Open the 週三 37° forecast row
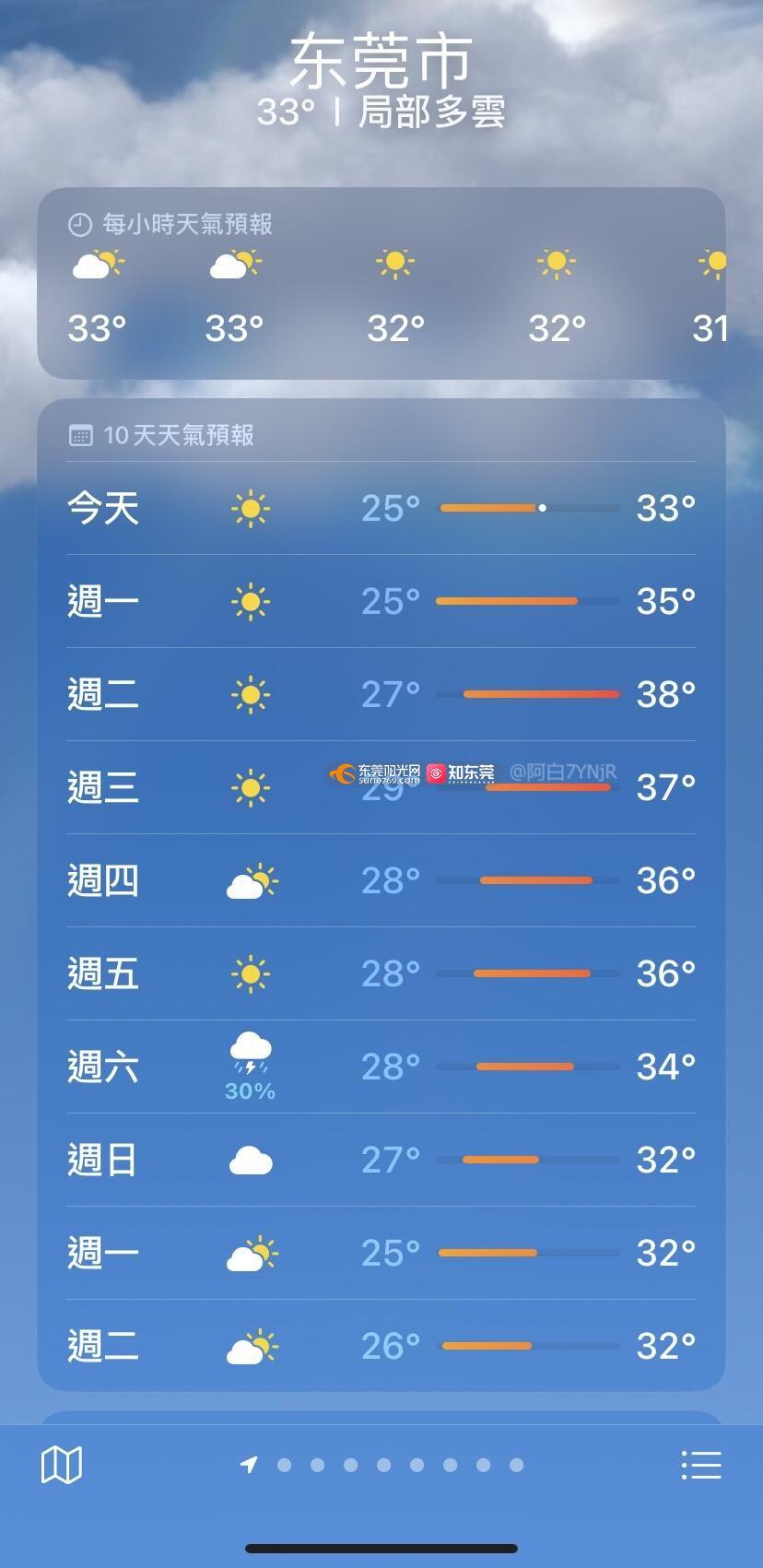 point(381,788)
